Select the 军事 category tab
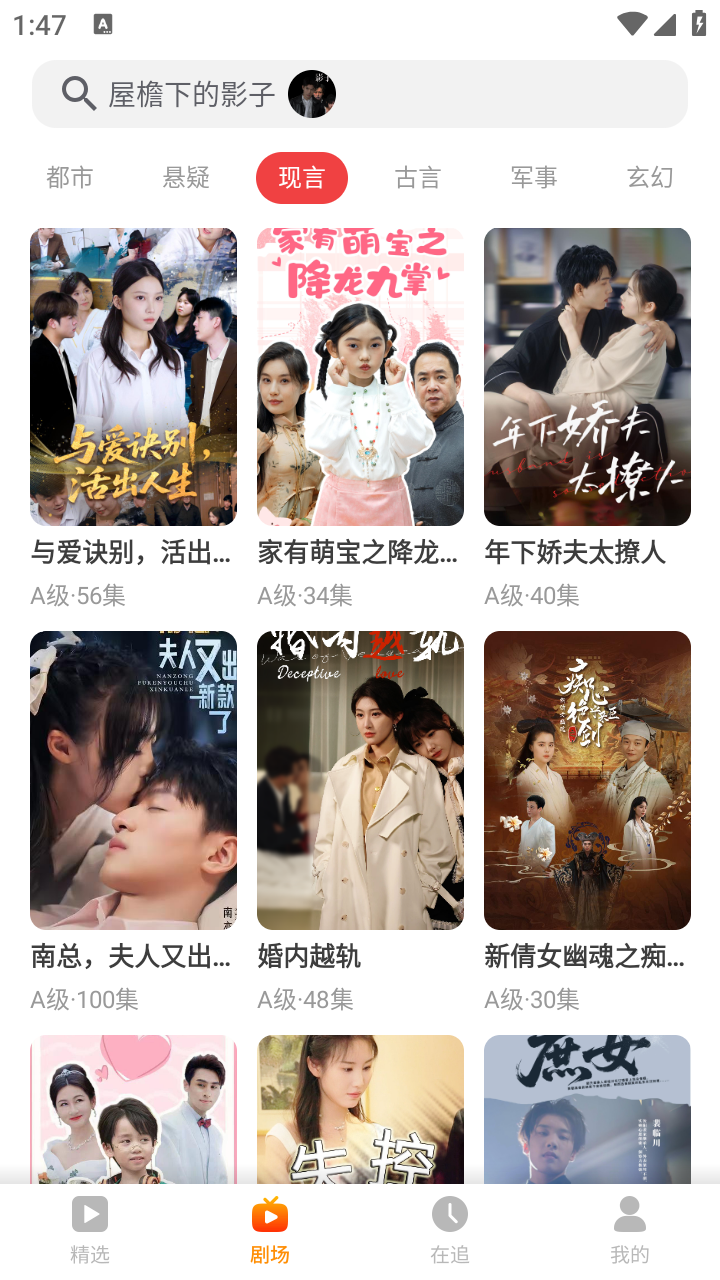Viewport: 720px width, 1280px height. coord(534,178)
